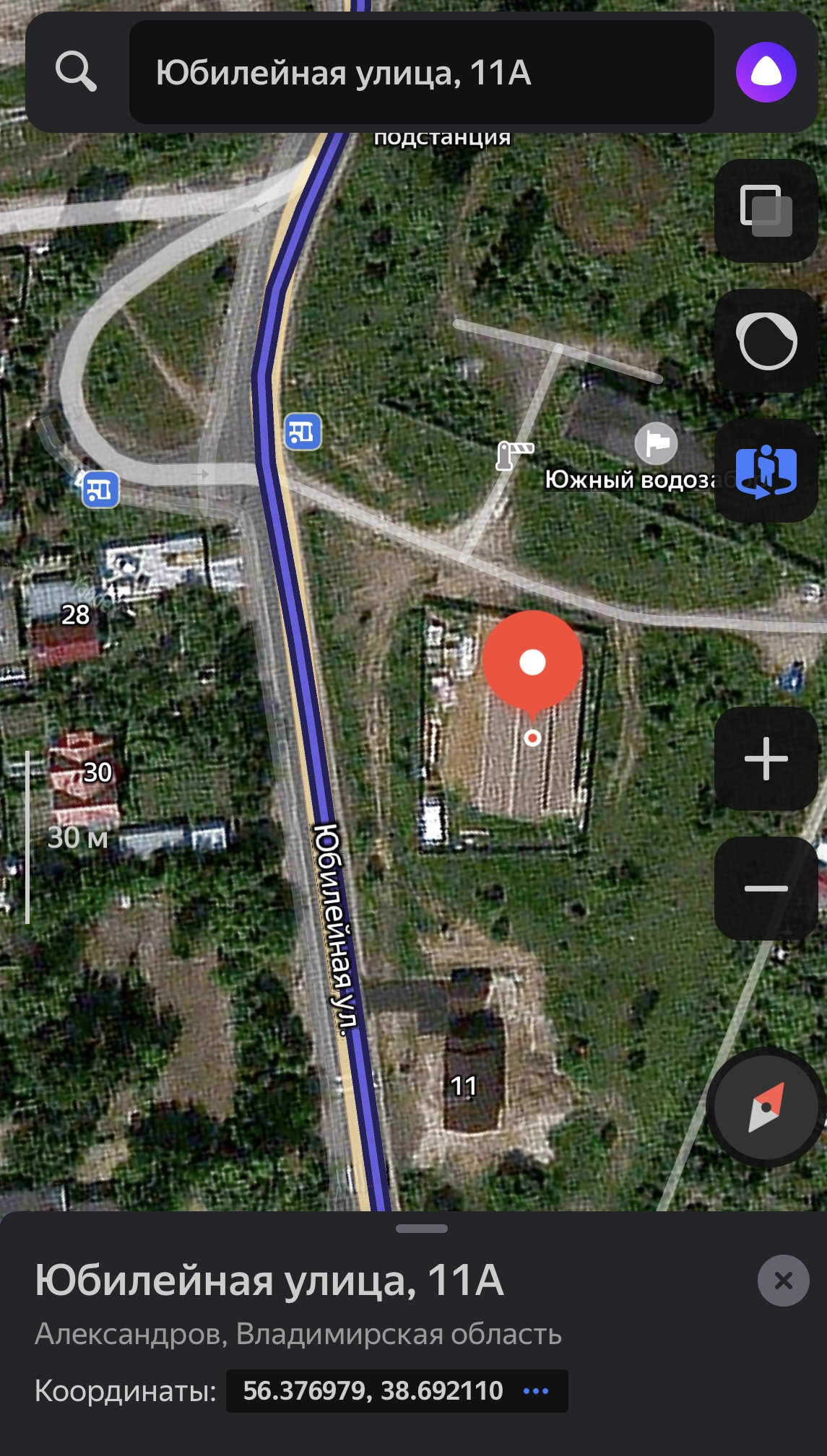Close the Юбилейная улица, 11А card
The height and width of the screenshot is (1456, 827).
783,1281
